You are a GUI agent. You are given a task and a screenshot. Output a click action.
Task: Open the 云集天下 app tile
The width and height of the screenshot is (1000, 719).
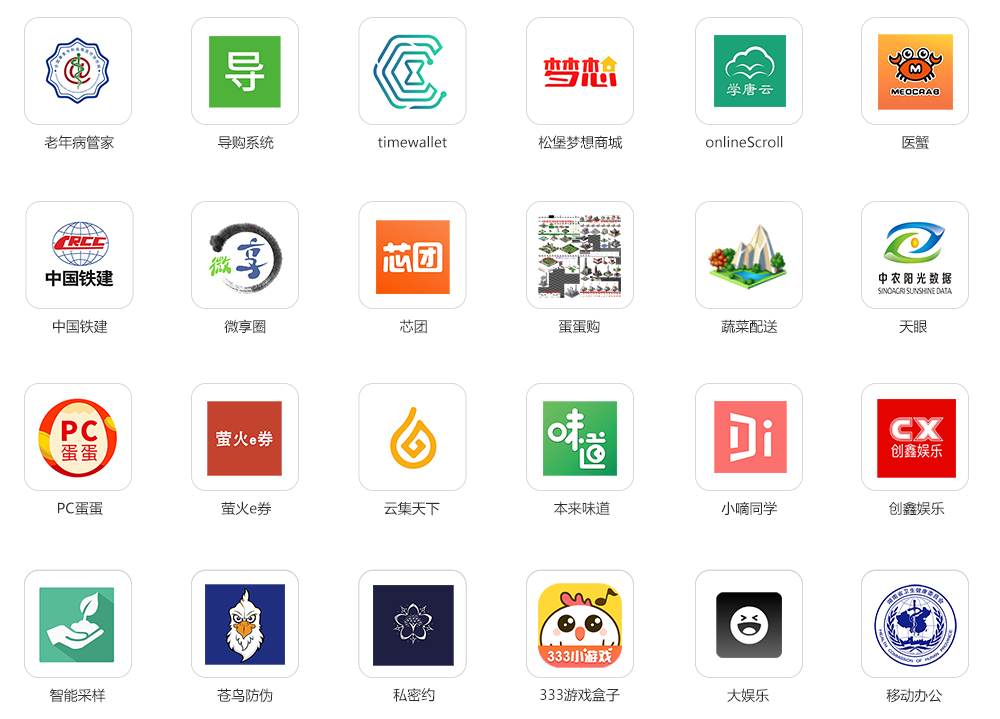click(x=412, y=437)
